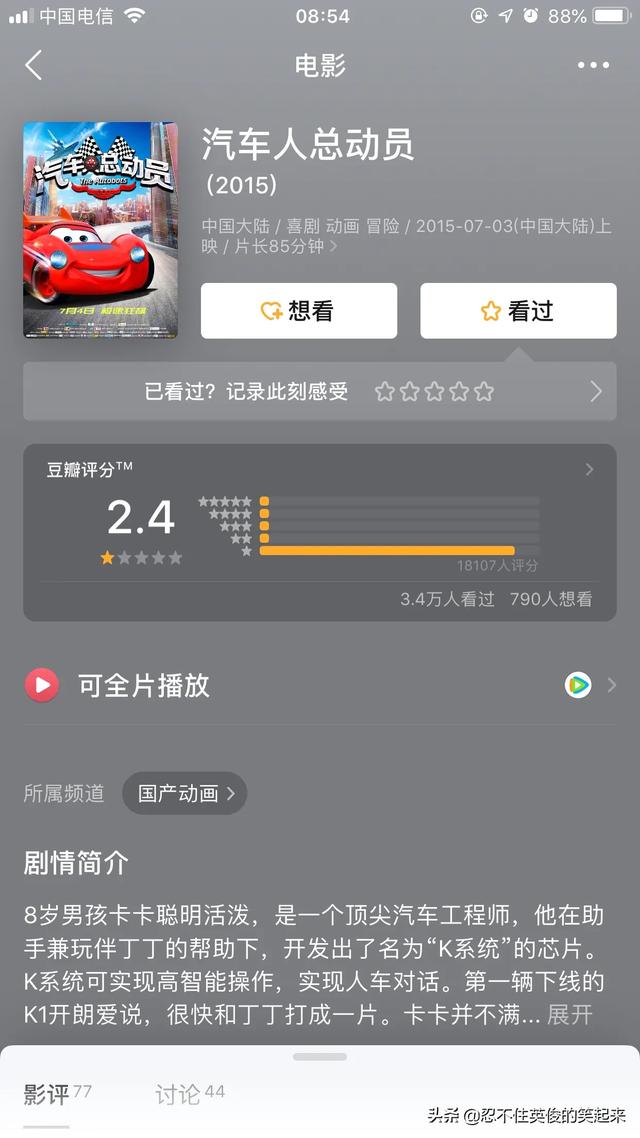
Task: Play full movie via 可全片播放
Action: [x=320, y=685]
